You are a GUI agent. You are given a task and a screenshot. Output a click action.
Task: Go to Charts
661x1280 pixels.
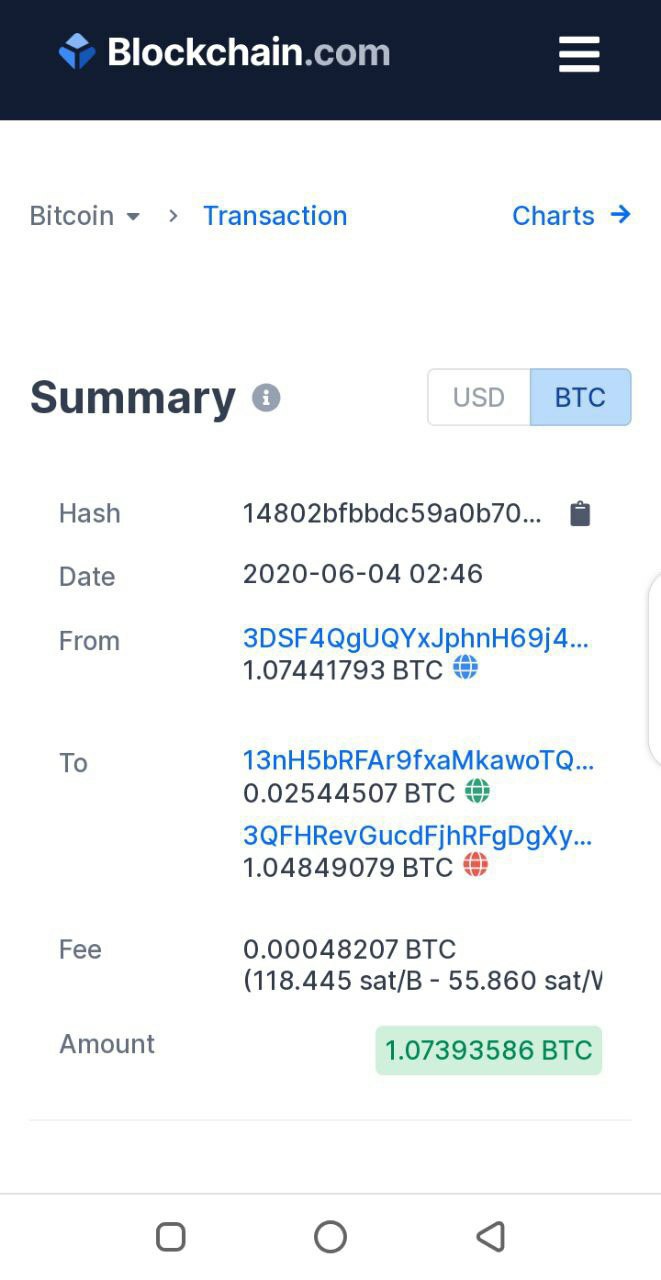[x=571, y=216]
